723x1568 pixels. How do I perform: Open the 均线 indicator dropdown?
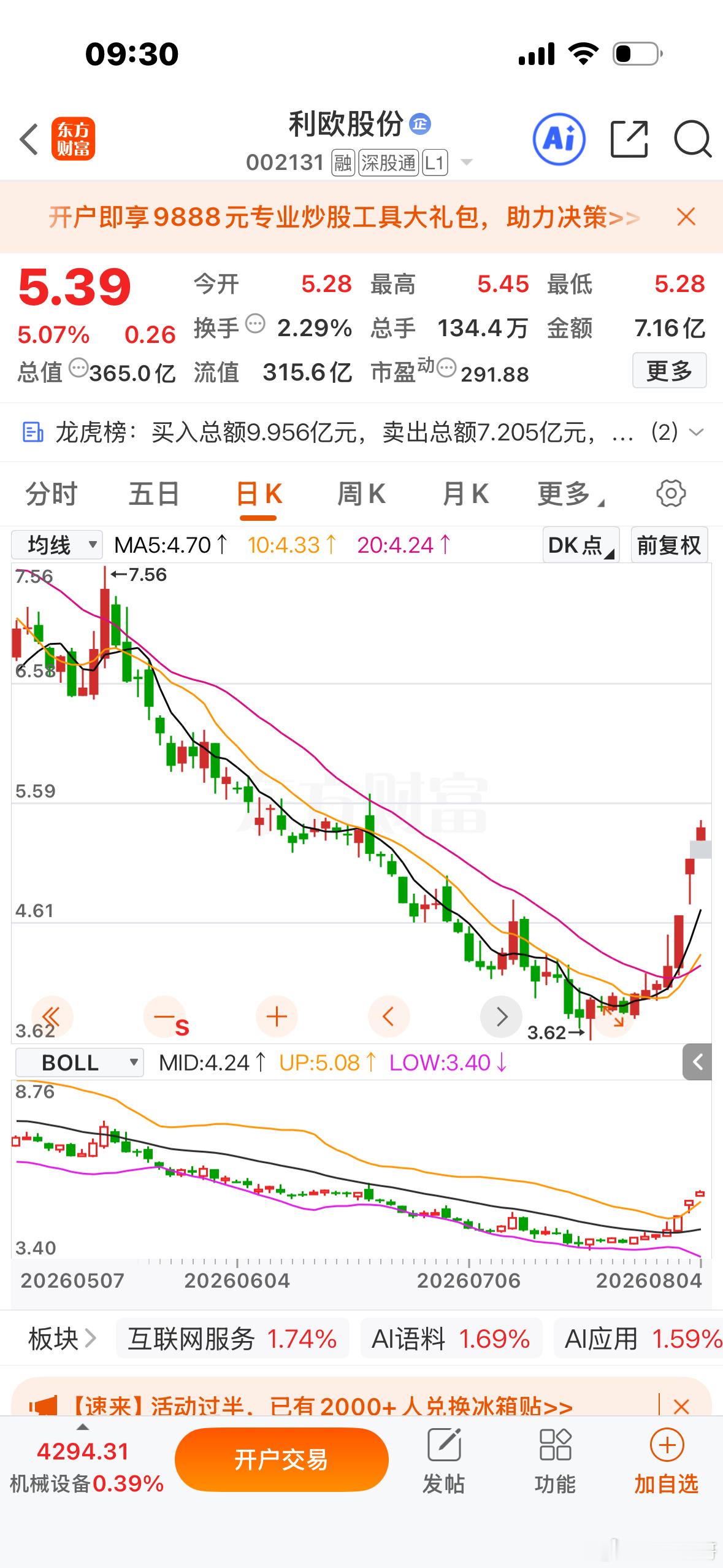point(57,545)
